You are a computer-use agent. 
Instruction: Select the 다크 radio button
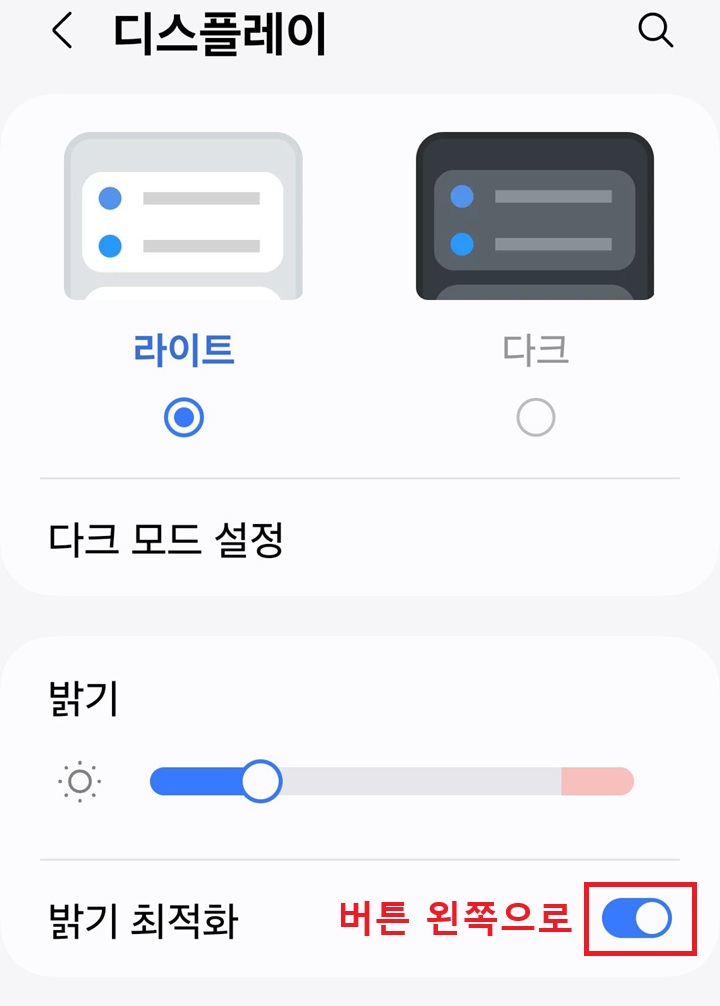coord(536,416)
